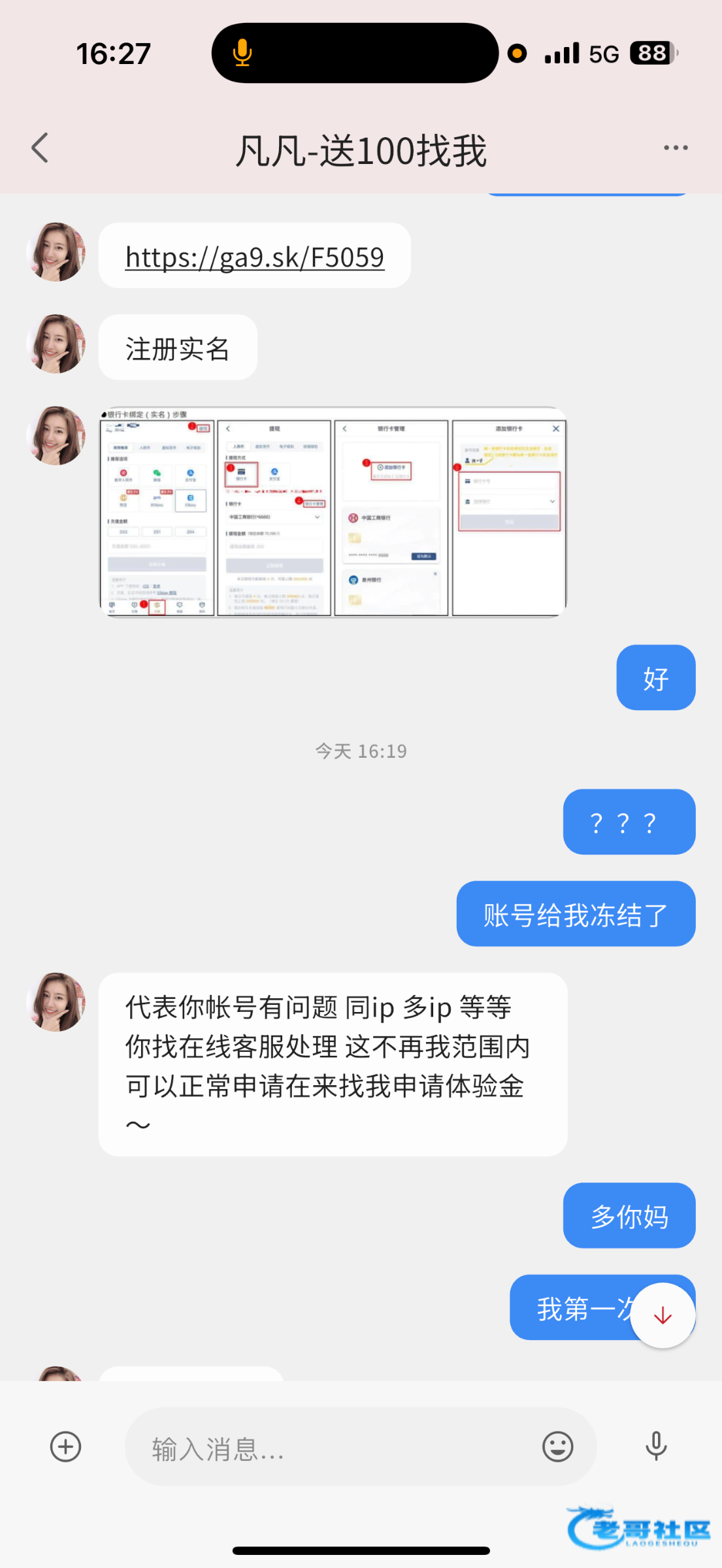The image size is (722, 1568).
Task: Open sender's avatar beside 注册实名 message
Action: click(56, 345)
